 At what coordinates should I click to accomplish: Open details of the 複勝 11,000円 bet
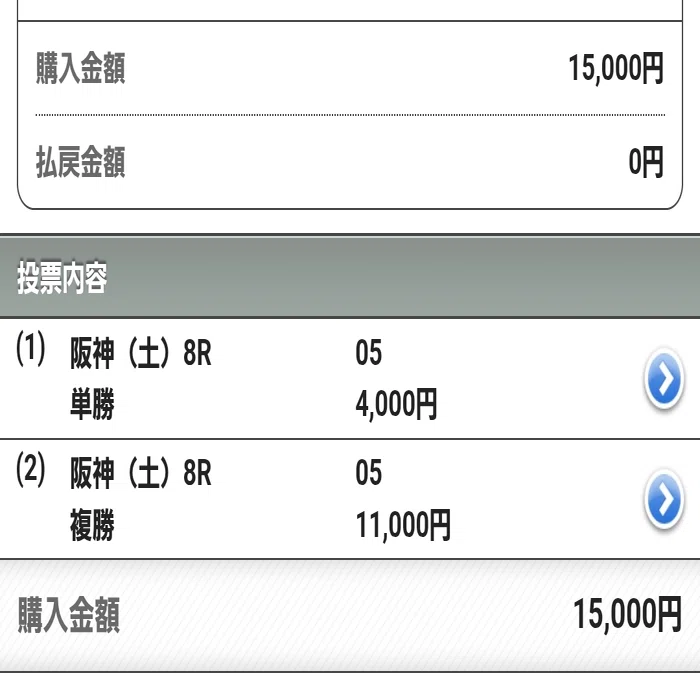point(664,499)
